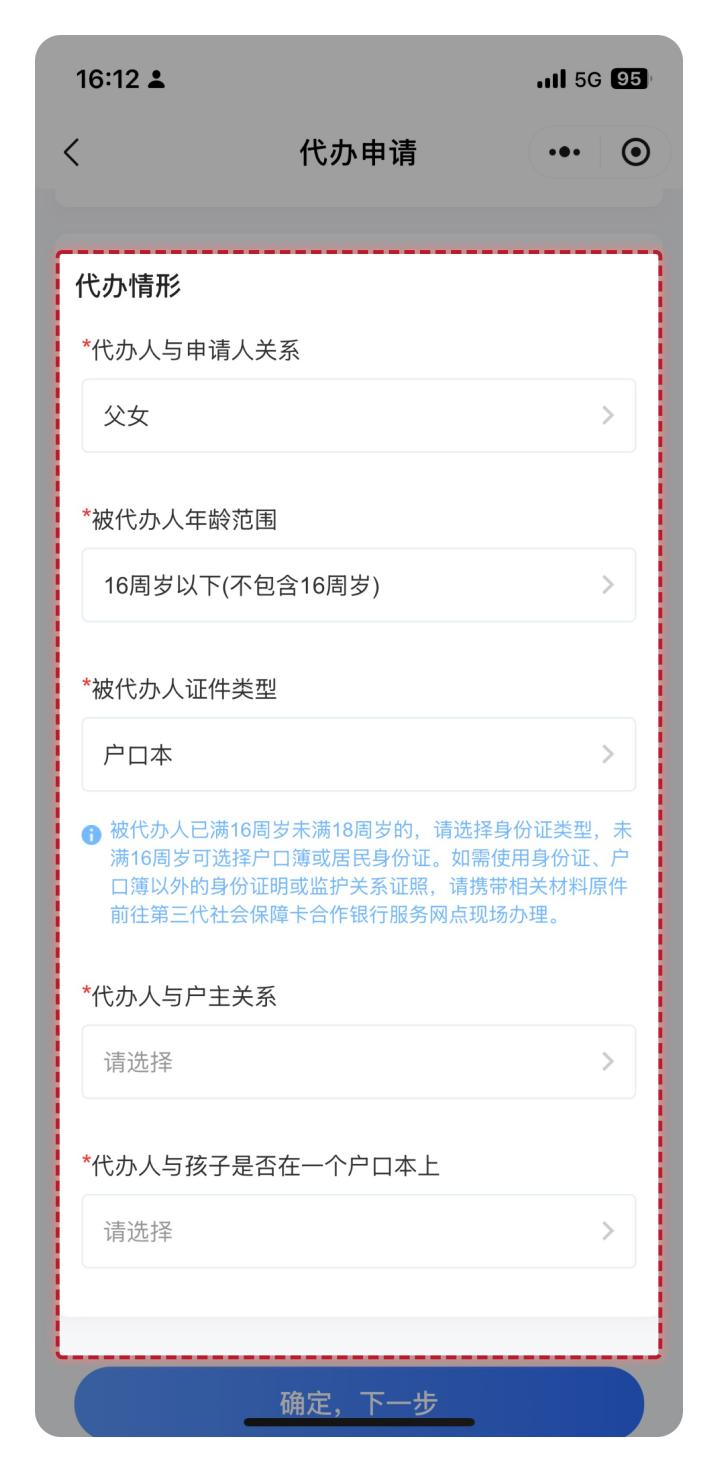
Task: Open the 被代办人年龄范围 picker
Action: 358,585
